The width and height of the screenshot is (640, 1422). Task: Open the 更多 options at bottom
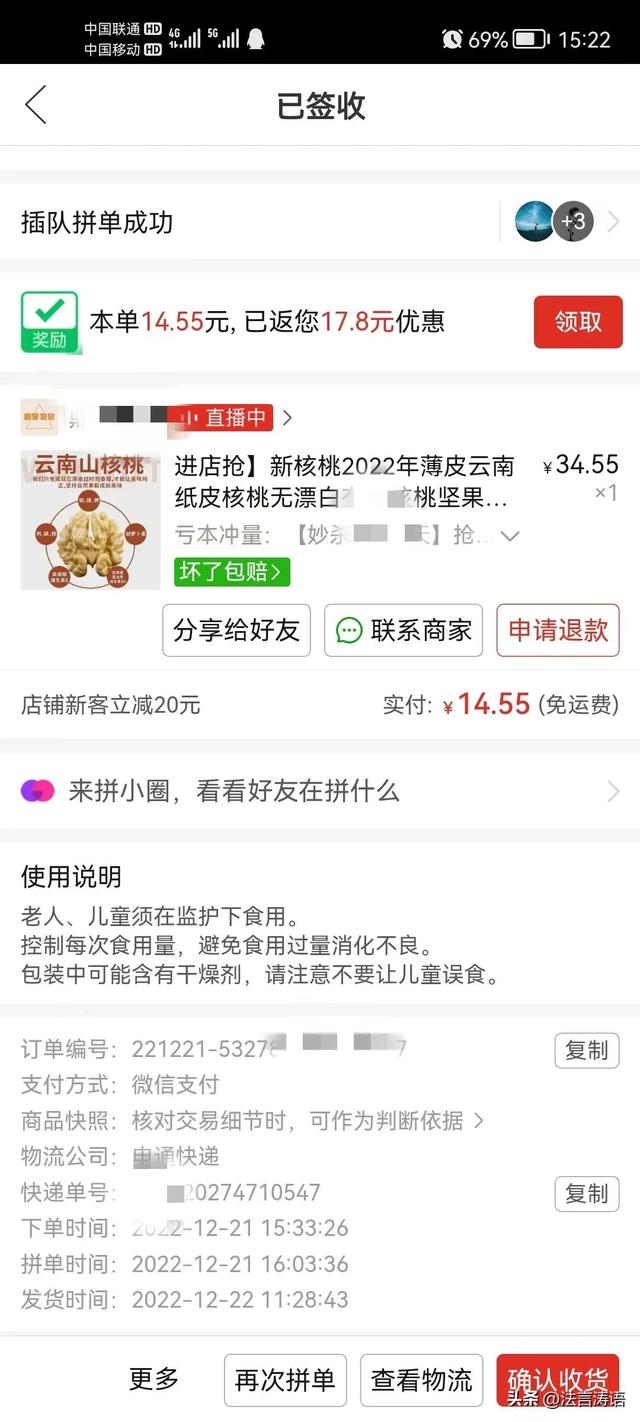click(x=154, y=1380)
